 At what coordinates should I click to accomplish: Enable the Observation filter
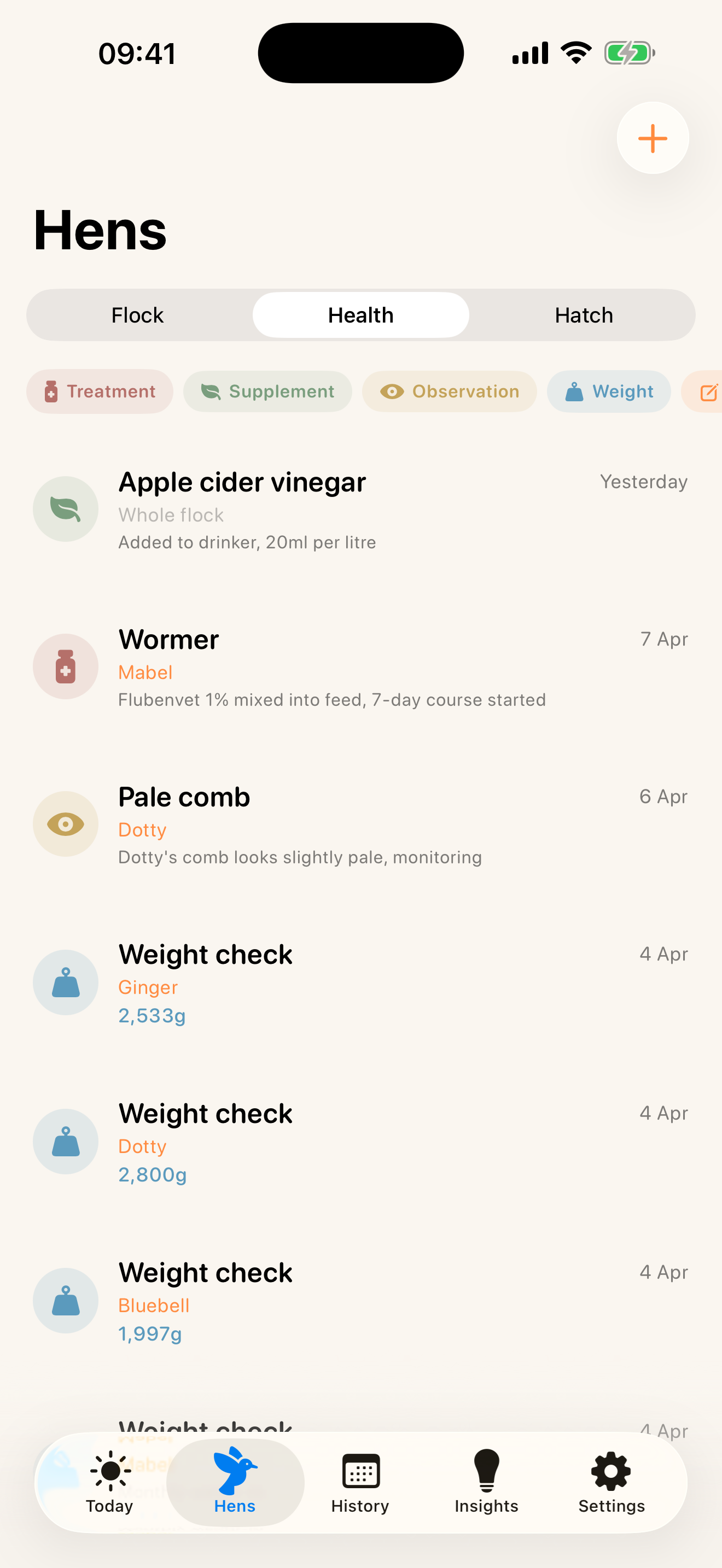point(449,391)
